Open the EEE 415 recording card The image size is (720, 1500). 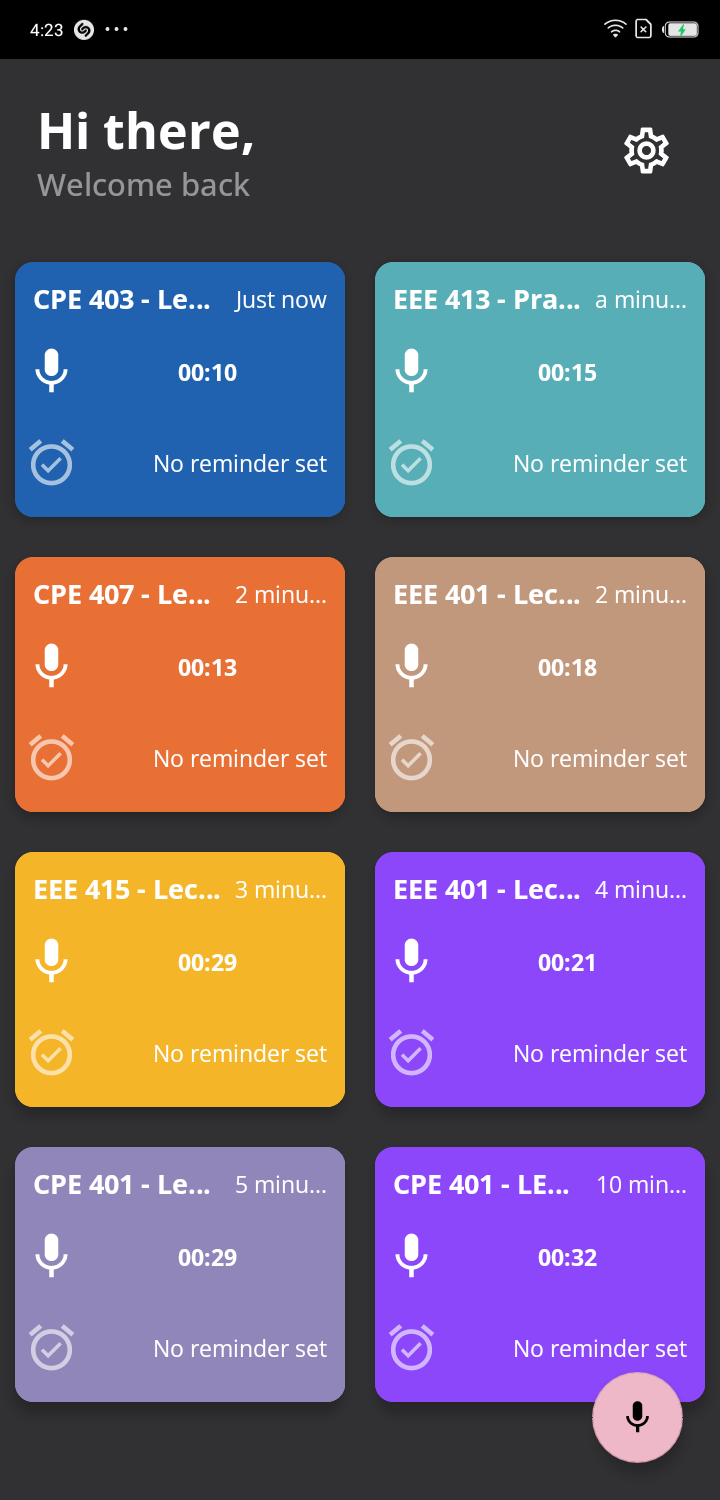pyautogui.click(x=180, y=962)
